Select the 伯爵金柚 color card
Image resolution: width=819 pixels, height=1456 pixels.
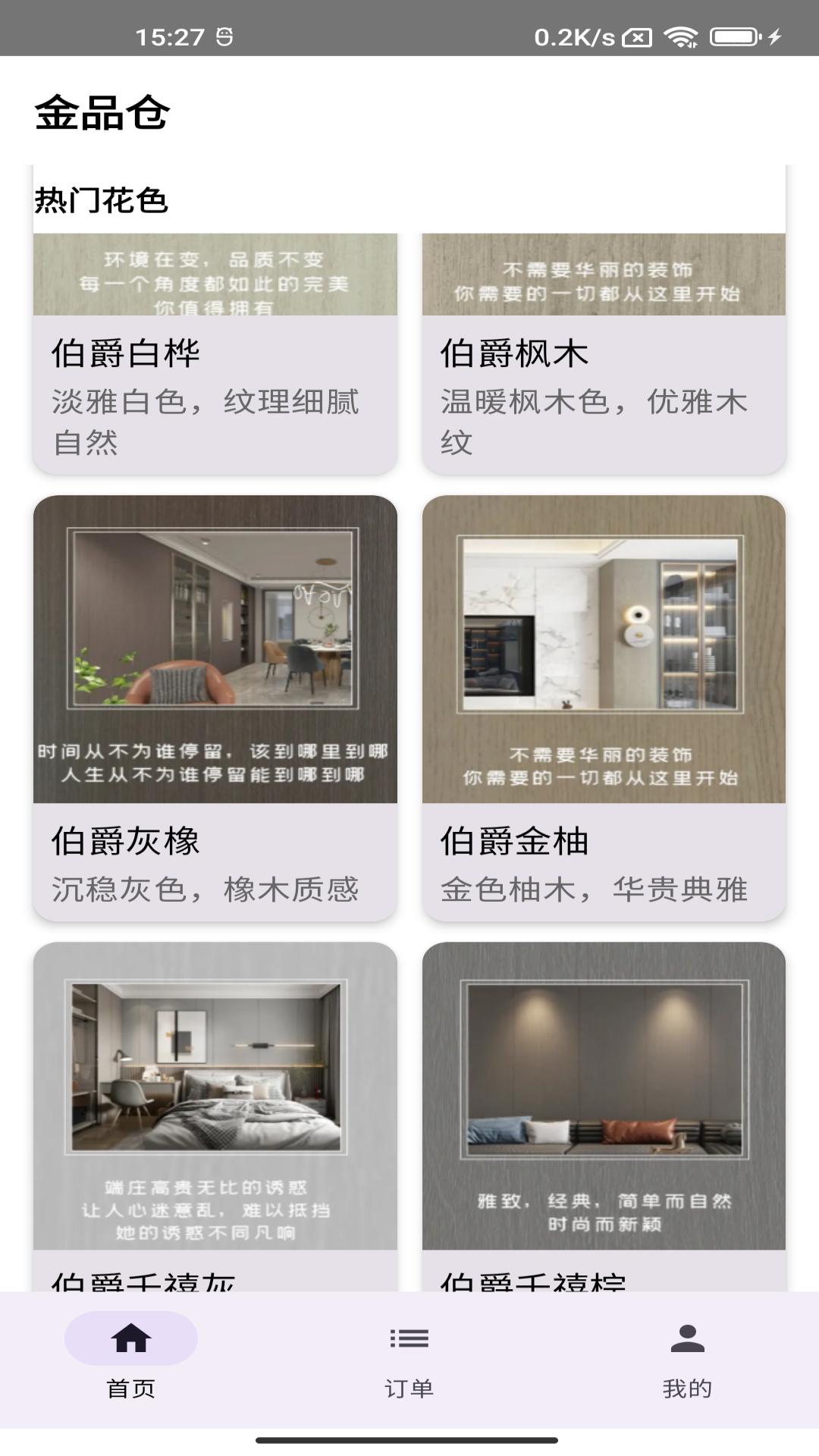604,707
